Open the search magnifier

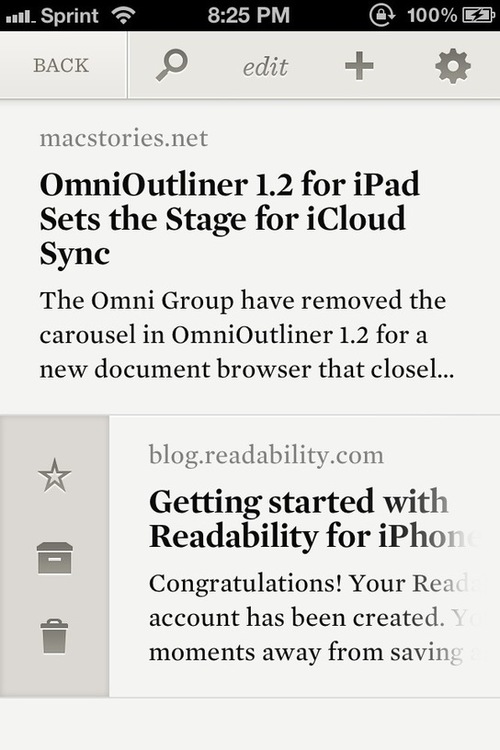pos(171,65)
